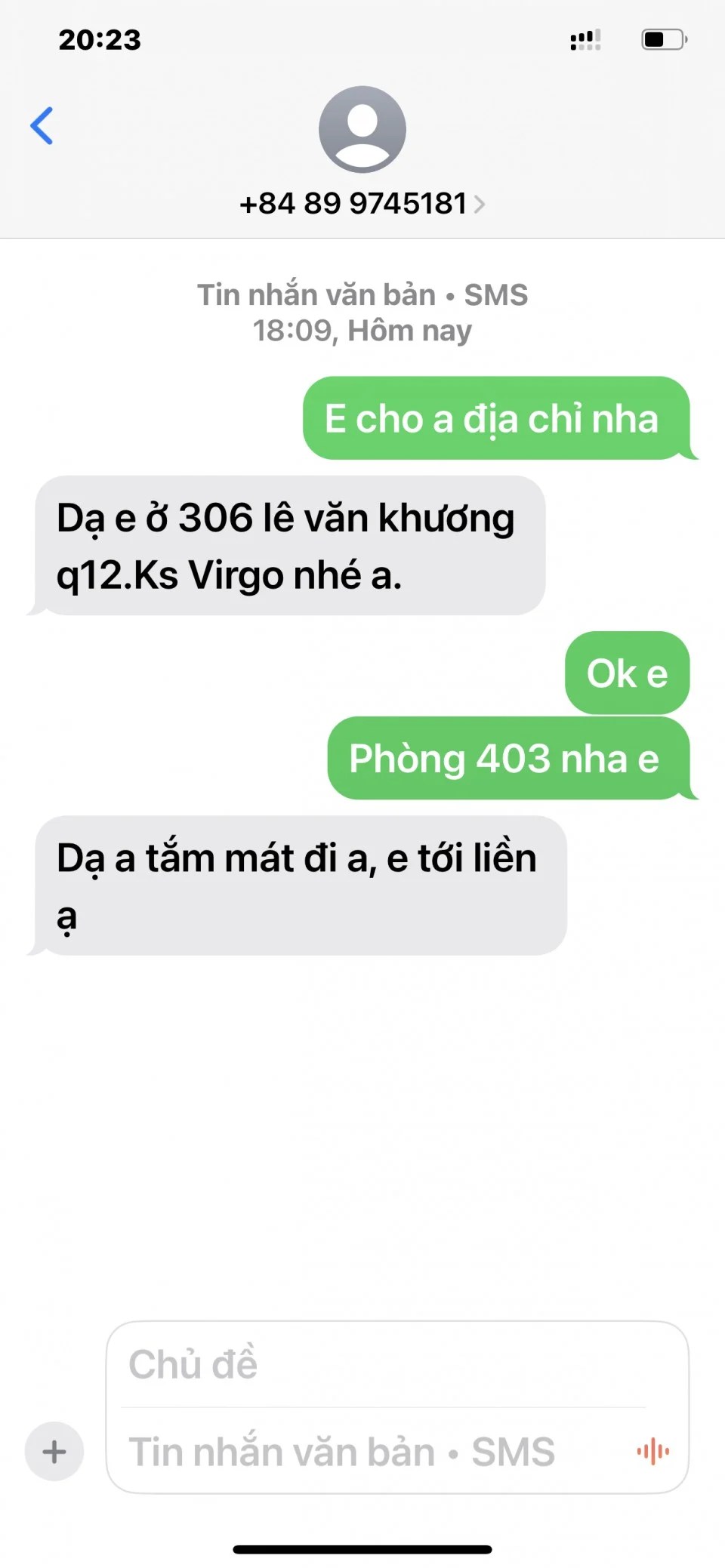Open contact details for +84 89 9745181
Image resolution: width=725 pixels, height=1568 pixels.
[362, 203]
